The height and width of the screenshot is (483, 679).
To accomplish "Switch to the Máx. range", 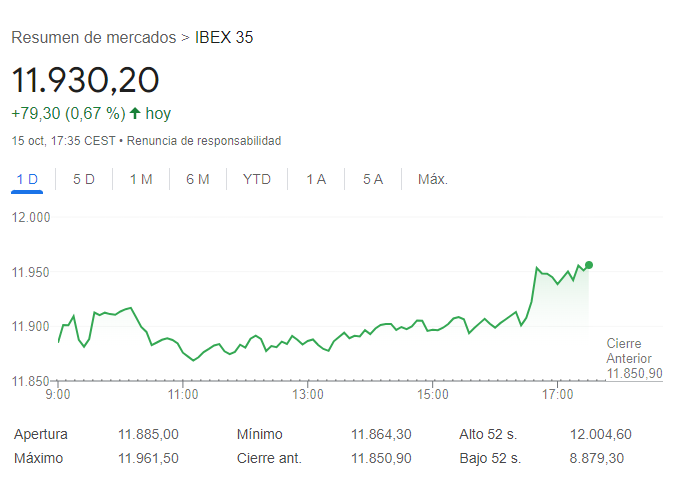I will (x=433, y=179).
